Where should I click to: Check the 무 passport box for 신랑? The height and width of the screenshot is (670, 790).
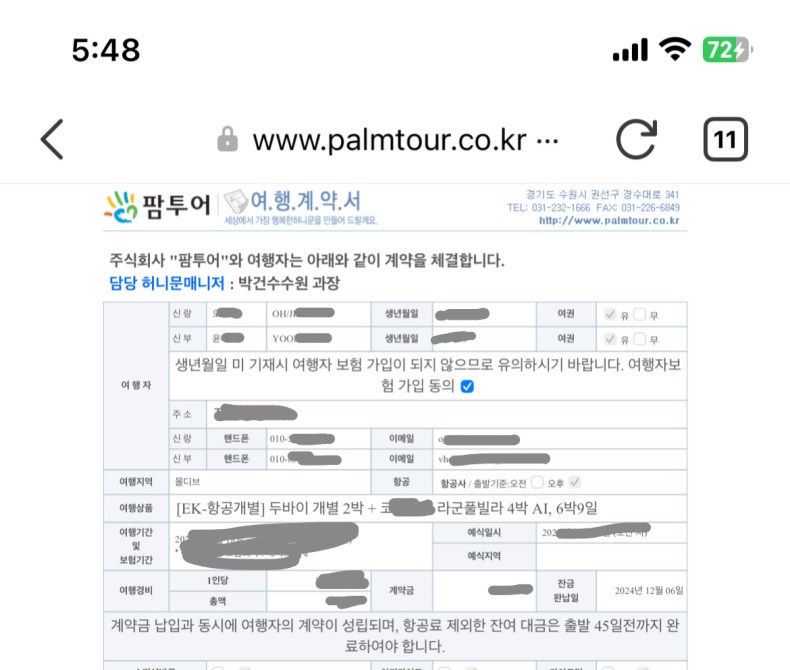pos(640,314)
